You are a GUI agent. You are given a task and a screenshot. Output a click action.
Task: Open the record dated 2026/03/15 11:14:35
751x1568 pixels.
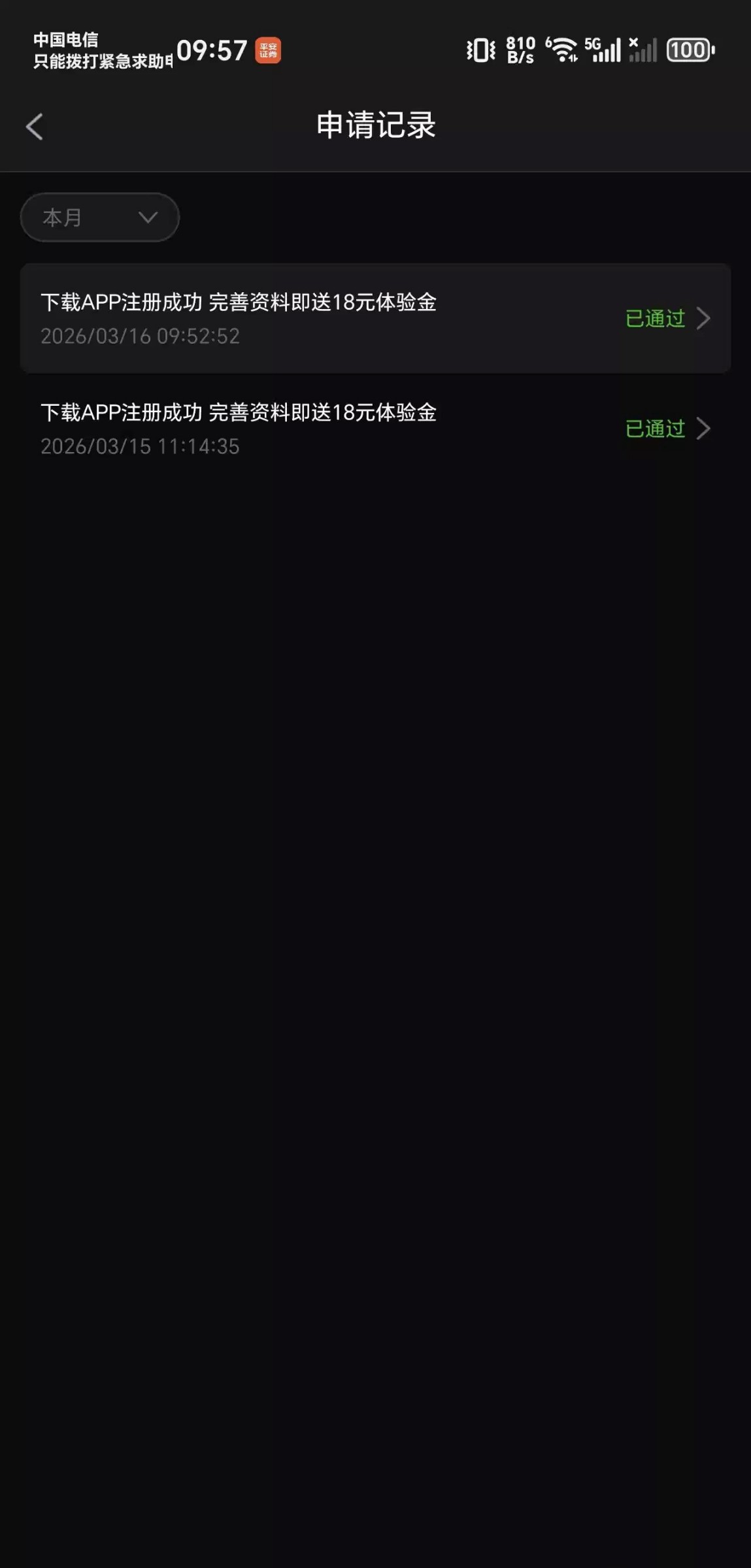tap(375, 429)
